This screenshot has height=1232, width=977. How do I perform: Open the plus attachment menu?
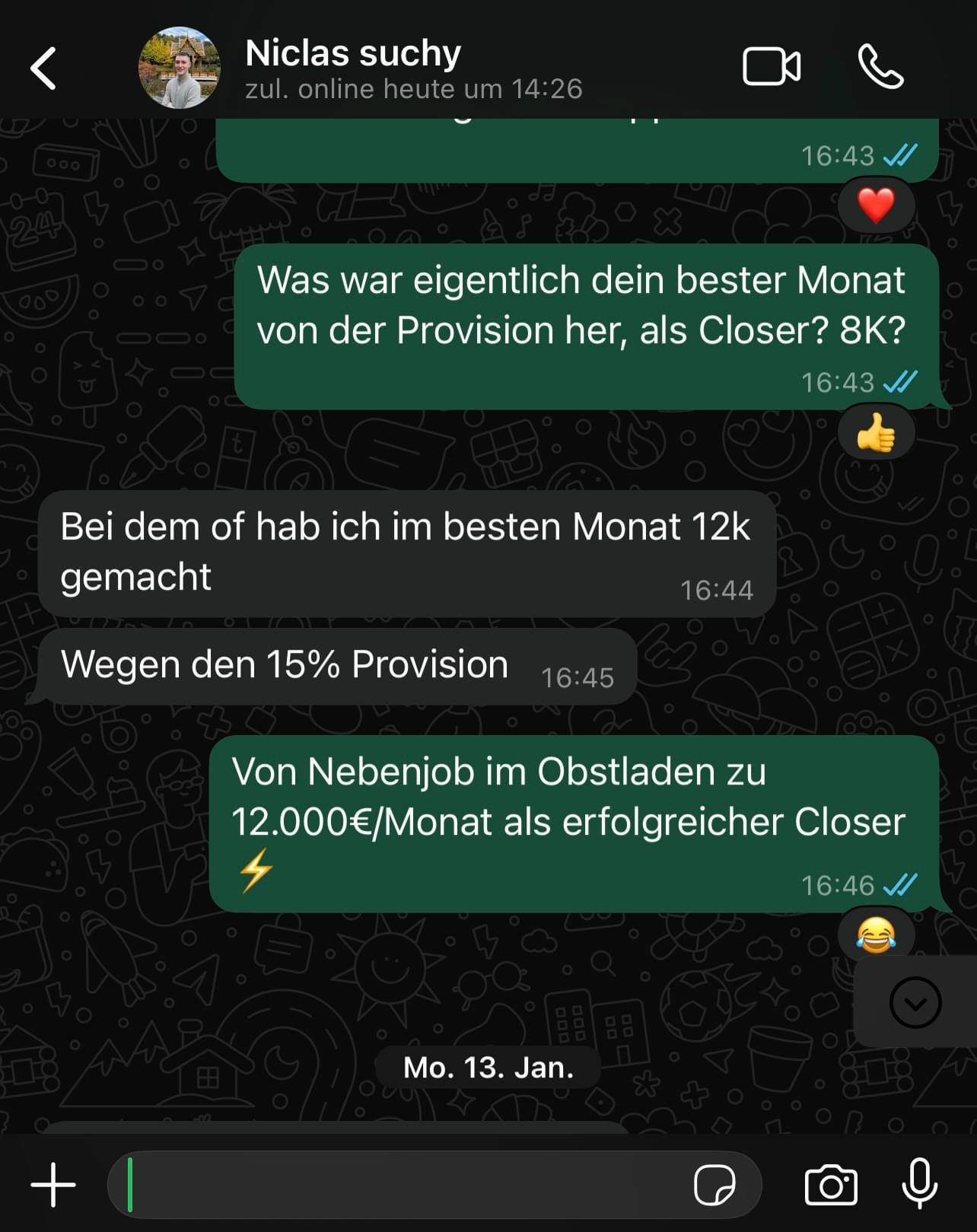click(53, 1185)
